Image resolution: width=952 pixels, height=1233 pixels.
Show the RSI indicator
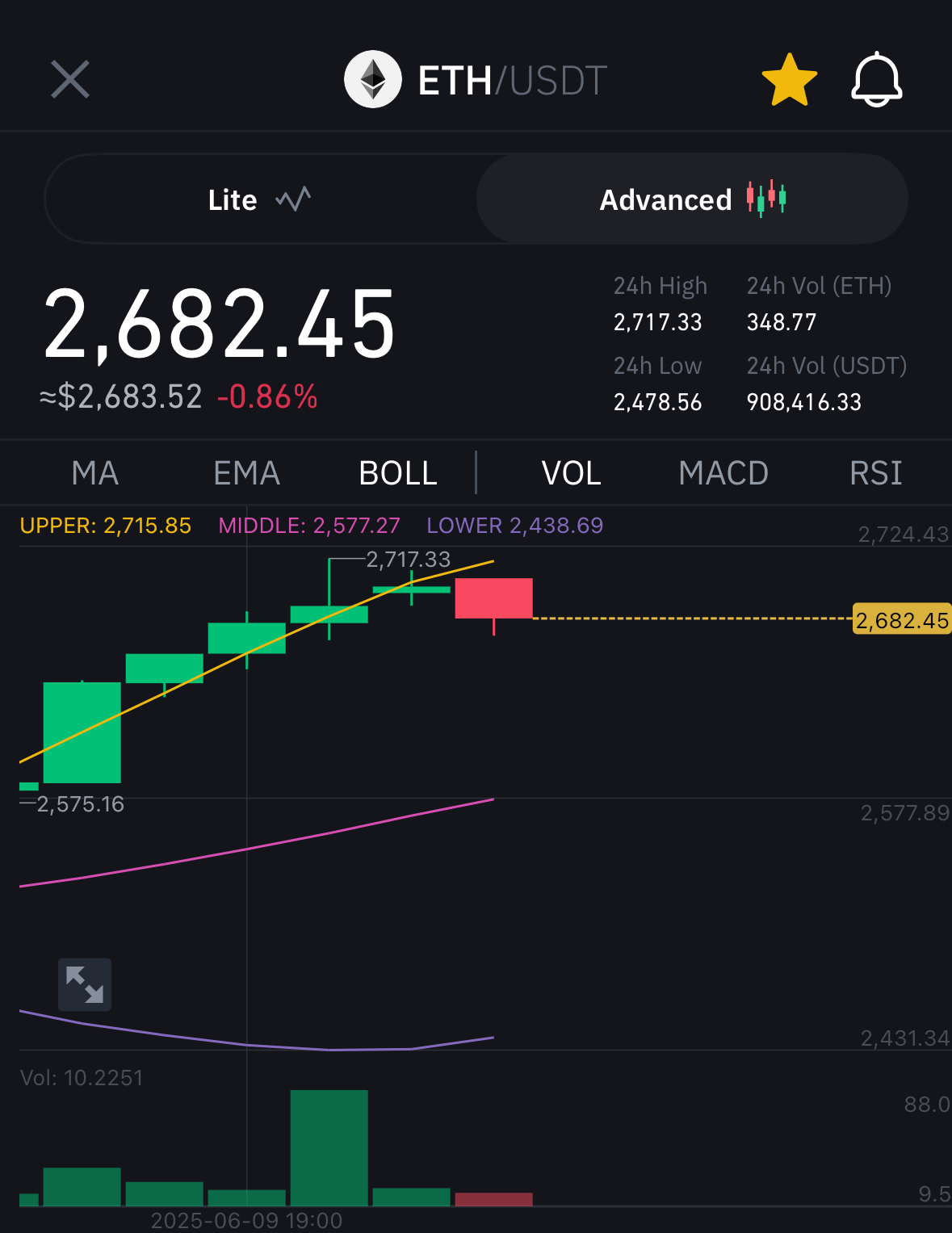875,473
